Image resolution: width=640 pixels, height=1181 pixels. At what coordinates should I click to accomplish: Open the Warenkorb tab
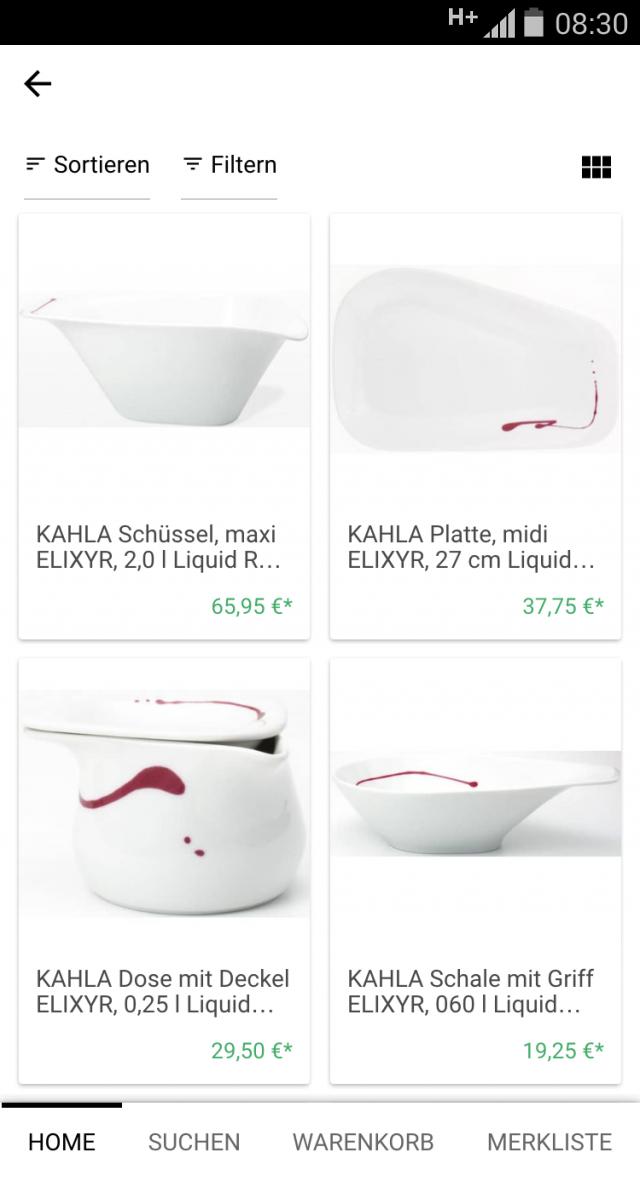pyautogui.click(x=363, y=1142)
